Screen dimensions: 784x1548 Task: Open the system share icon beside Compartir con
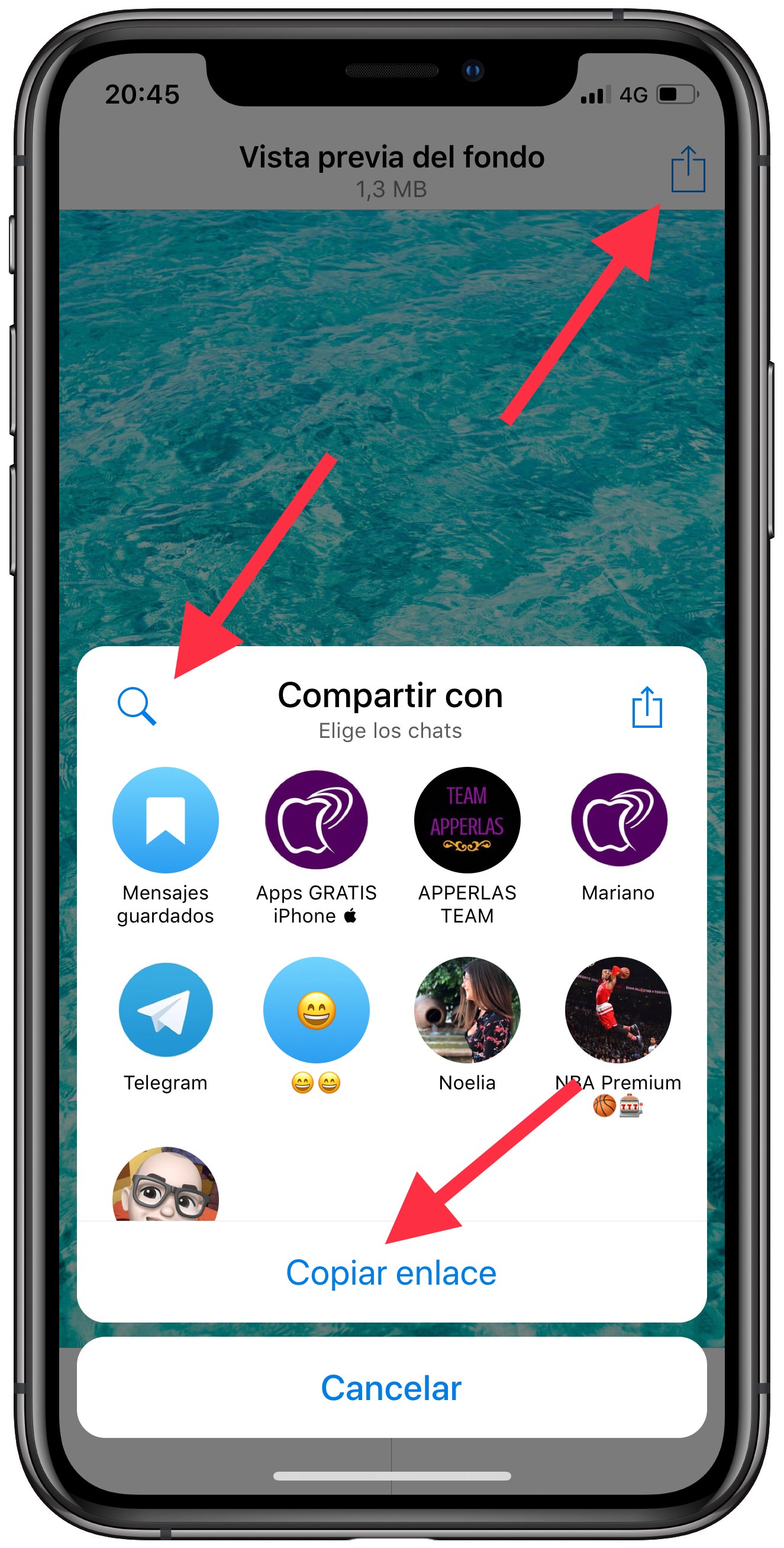646,707
